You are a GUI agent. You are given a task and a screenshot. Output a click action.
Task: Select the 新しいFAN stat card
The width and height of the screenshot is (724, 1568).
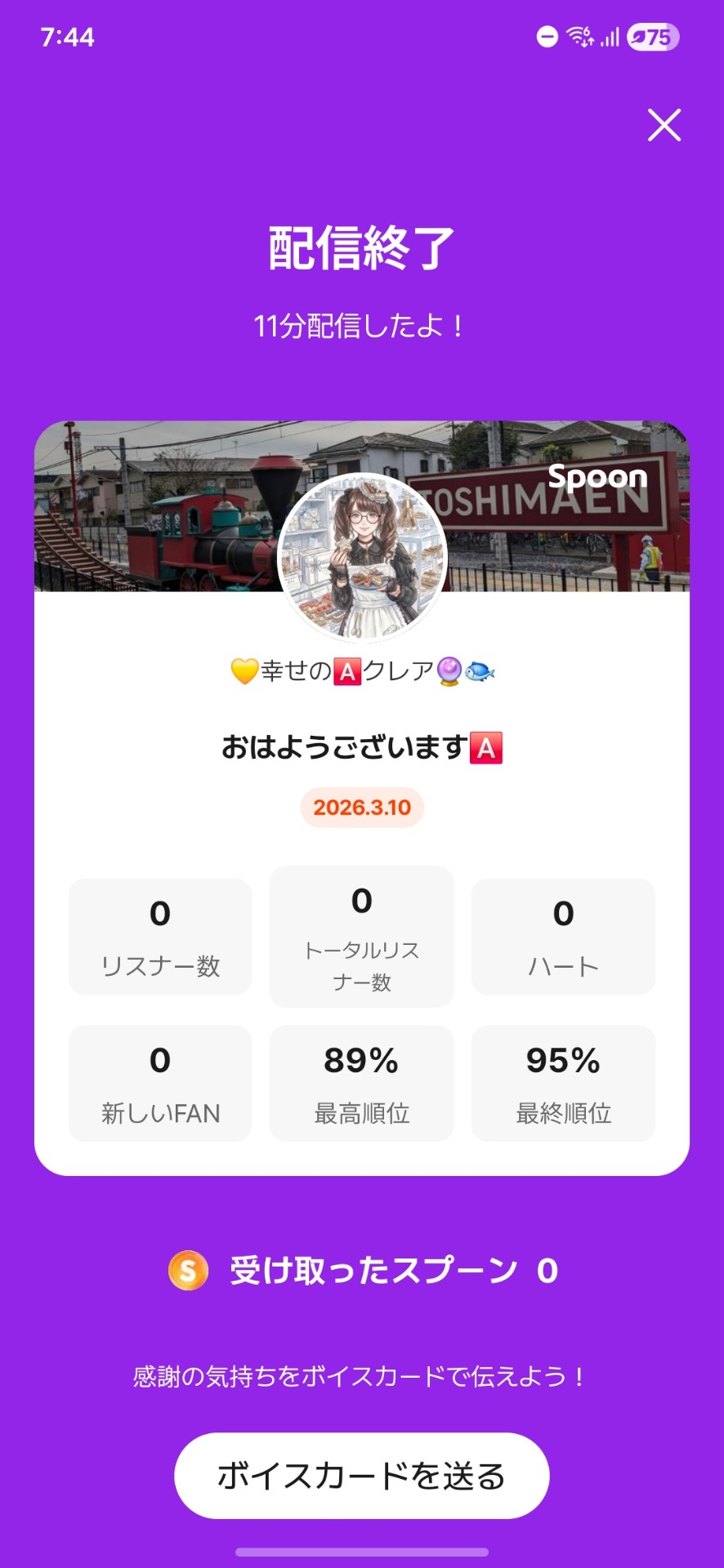(x=159, y=1083)
